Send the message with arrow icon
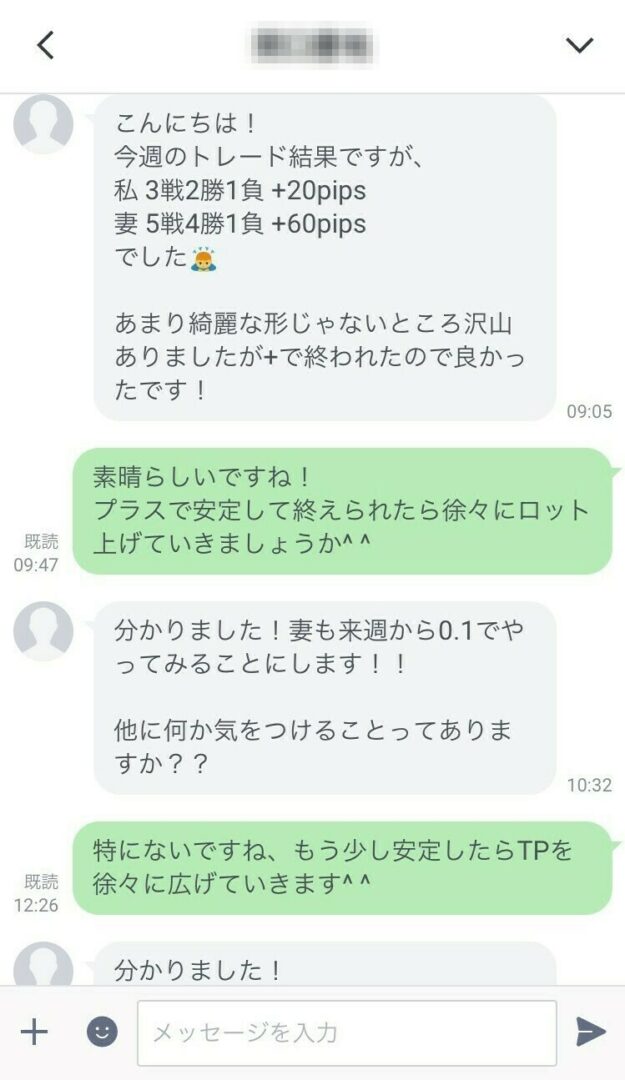The image size is (625, 1080). [590, 1032]
